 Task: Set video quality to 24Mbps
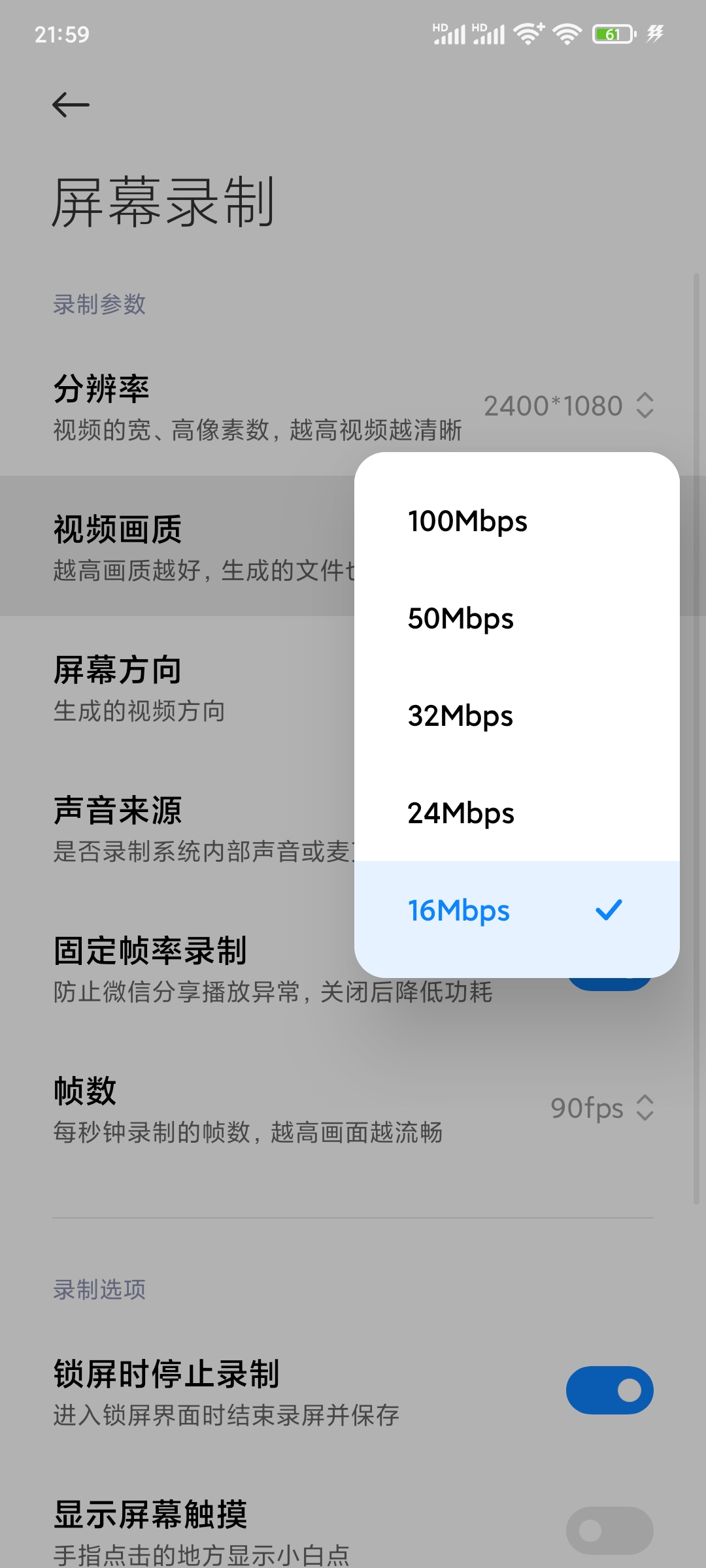(x=516, y=813)
